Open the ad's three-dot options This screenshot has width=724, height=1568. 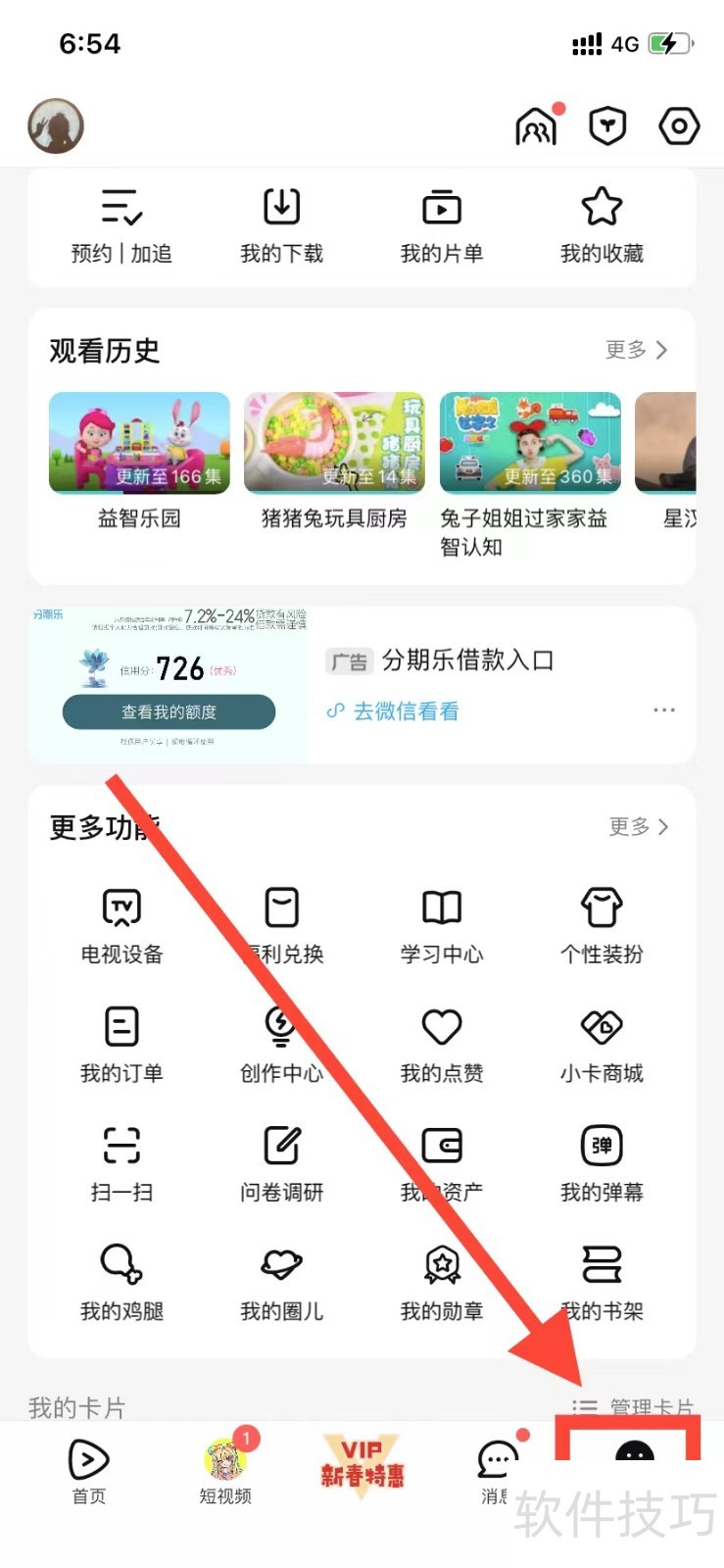click(663, 710)
